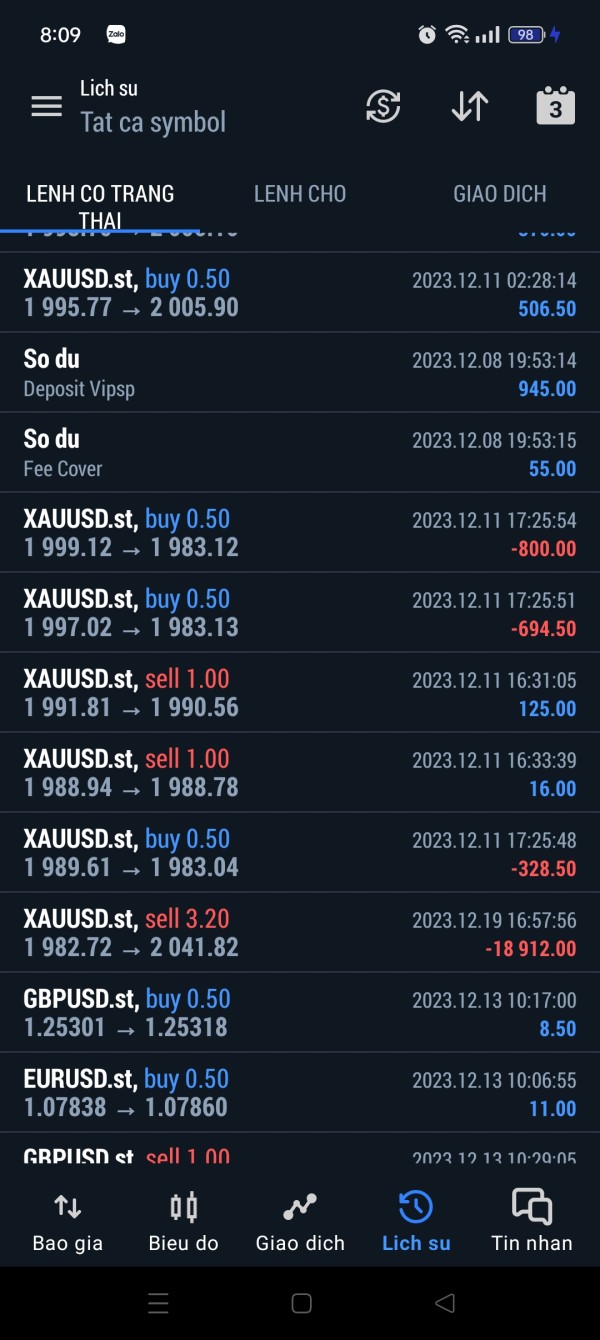Switch to the LENH CHO tab
This screenshot has height=1340, width=600.
click(x=300, y=194)
